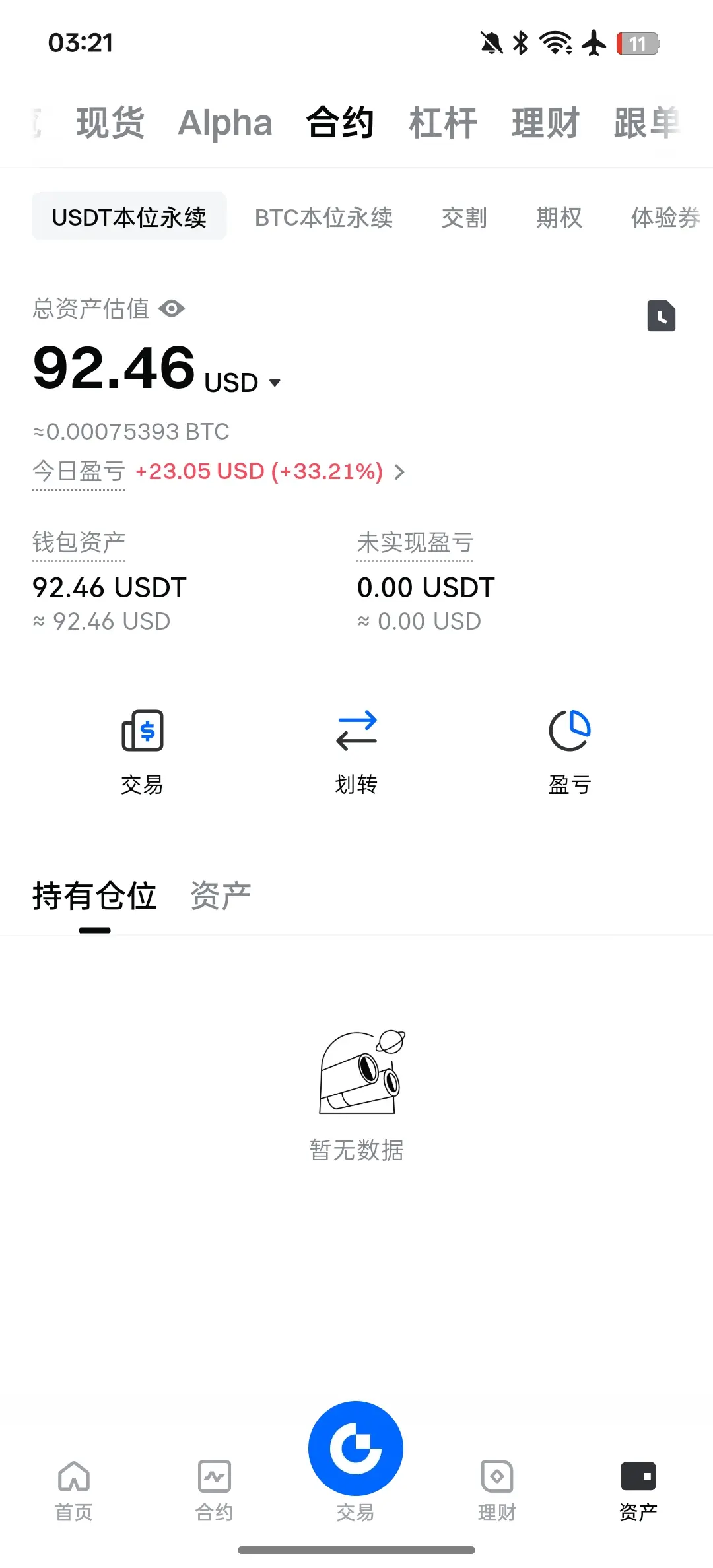Open the history record icon

[661, 315]
